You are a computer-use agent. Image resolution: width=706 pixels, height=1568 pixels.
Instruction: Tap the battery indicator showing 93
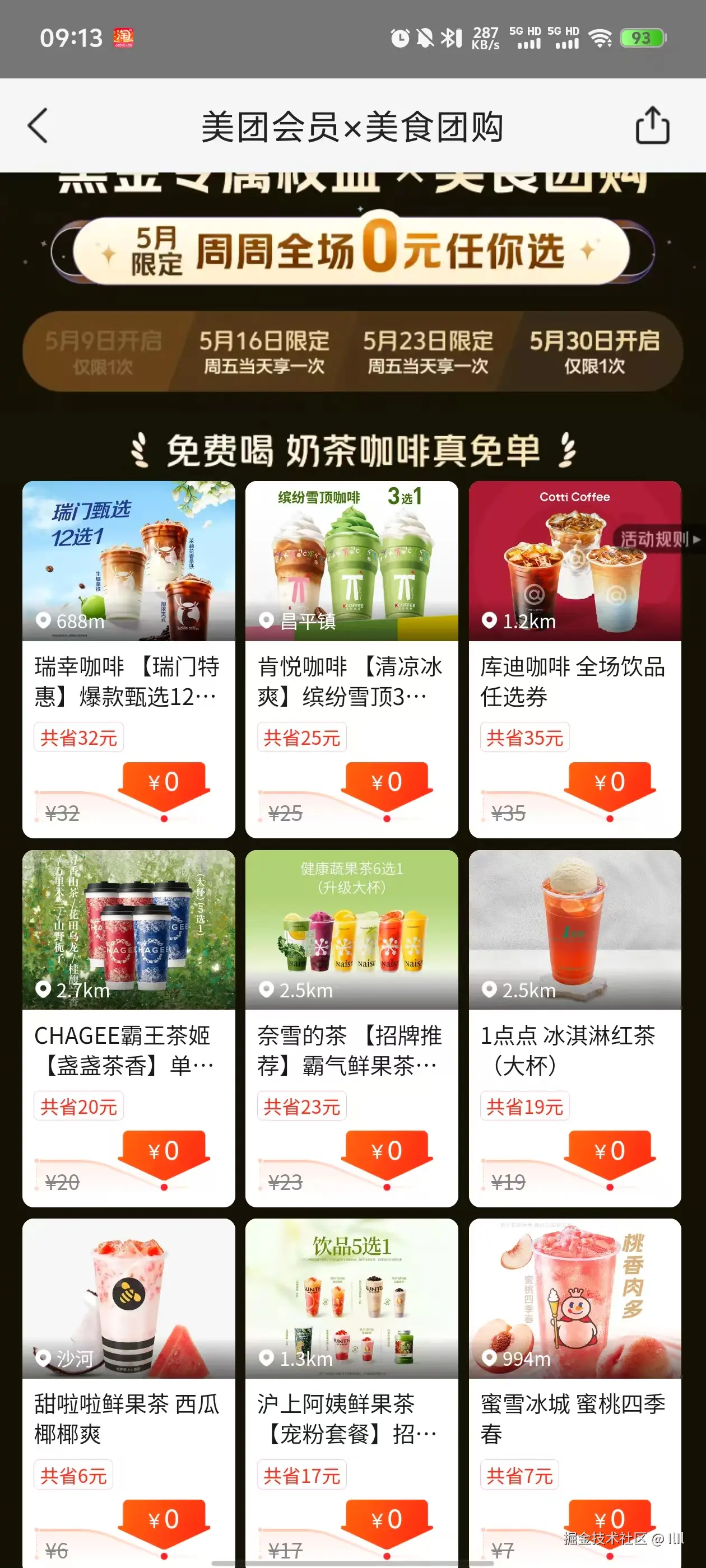point(643,38)
